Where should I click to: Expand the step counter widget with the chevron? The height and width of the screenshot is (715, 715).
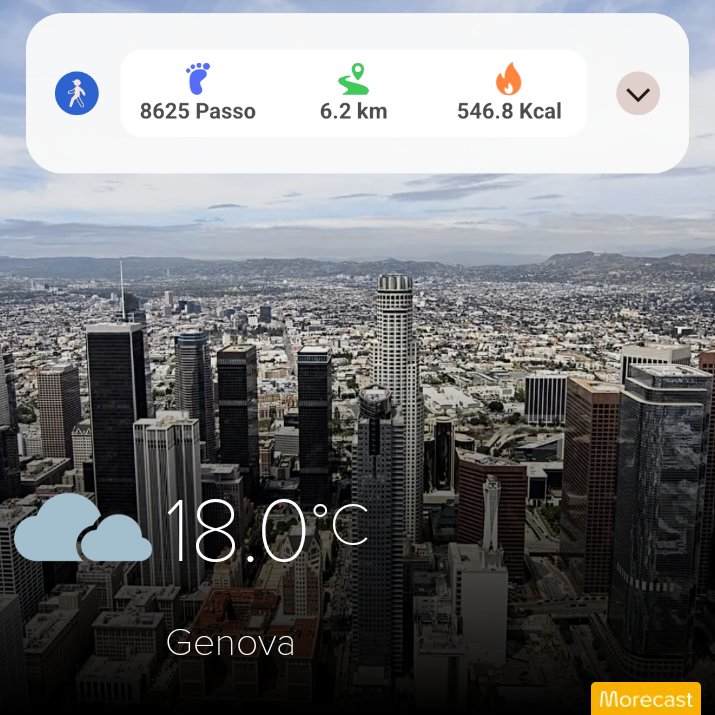637,95
